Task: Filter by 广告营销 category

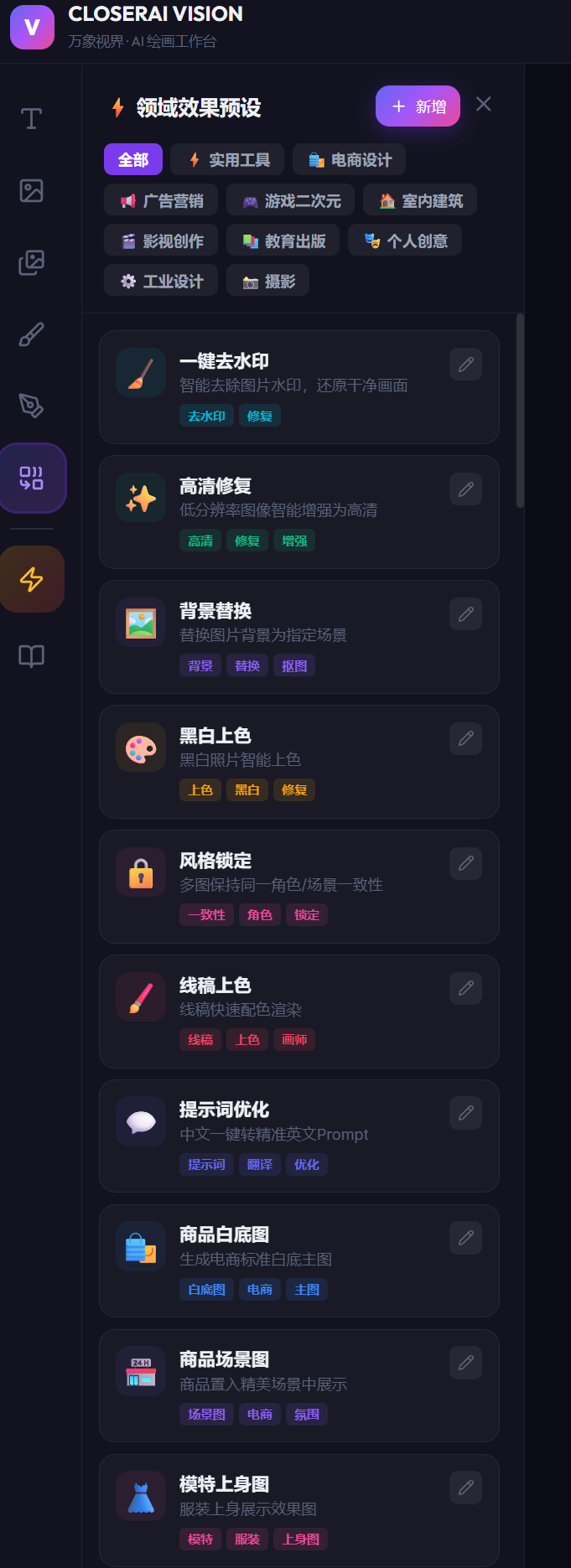Action: (162, 200)
